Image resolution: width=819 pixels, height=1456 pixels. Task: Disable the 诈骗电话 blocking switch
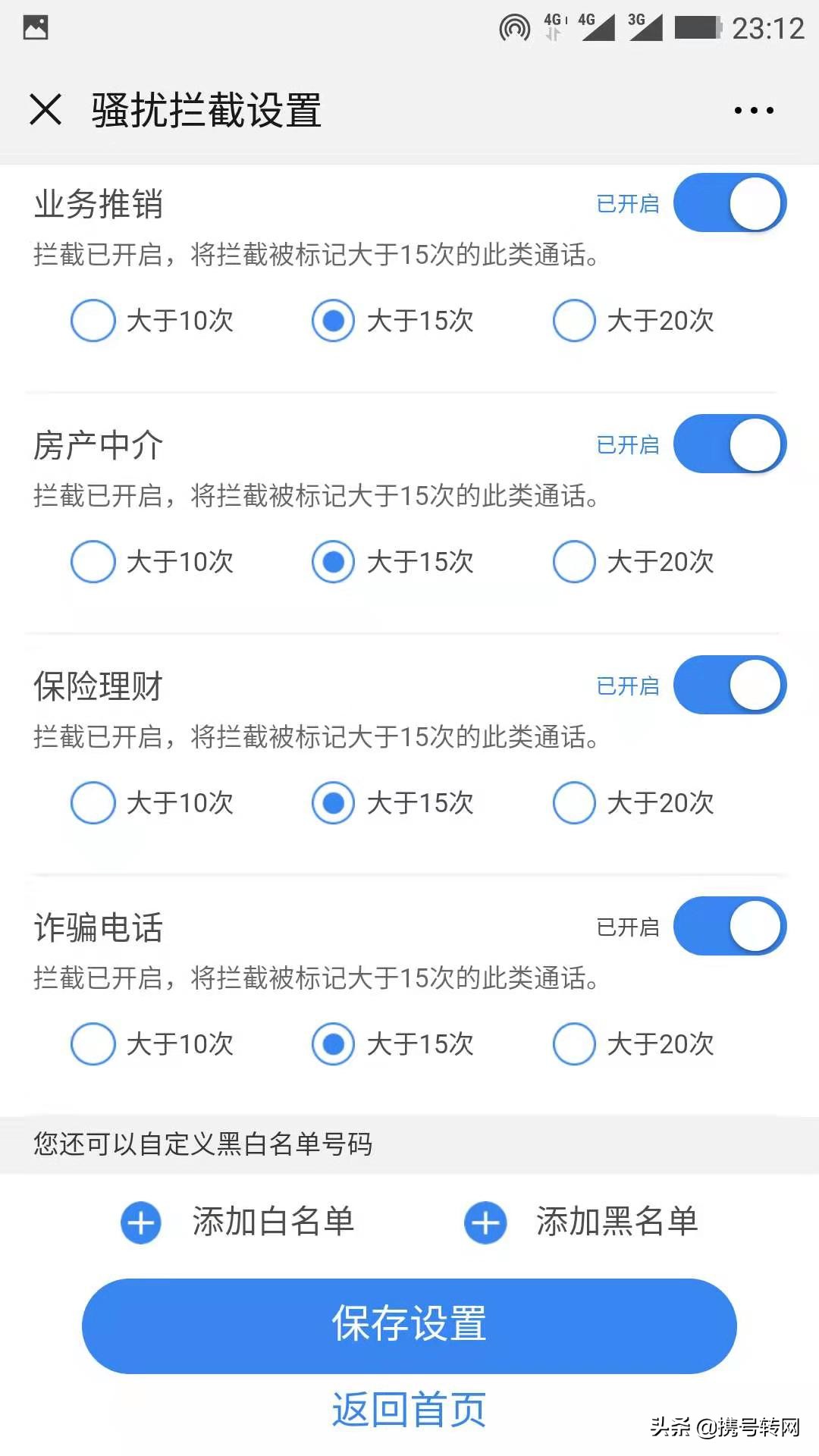pyautogui.click(x=730, y=926)
